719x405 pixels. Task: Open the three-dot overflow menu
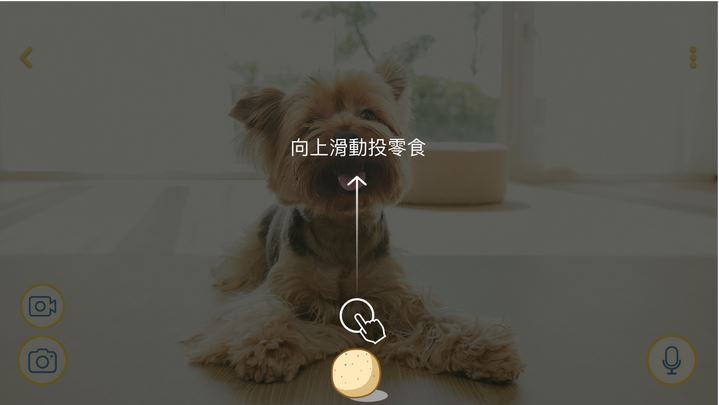tap(693, 58)
